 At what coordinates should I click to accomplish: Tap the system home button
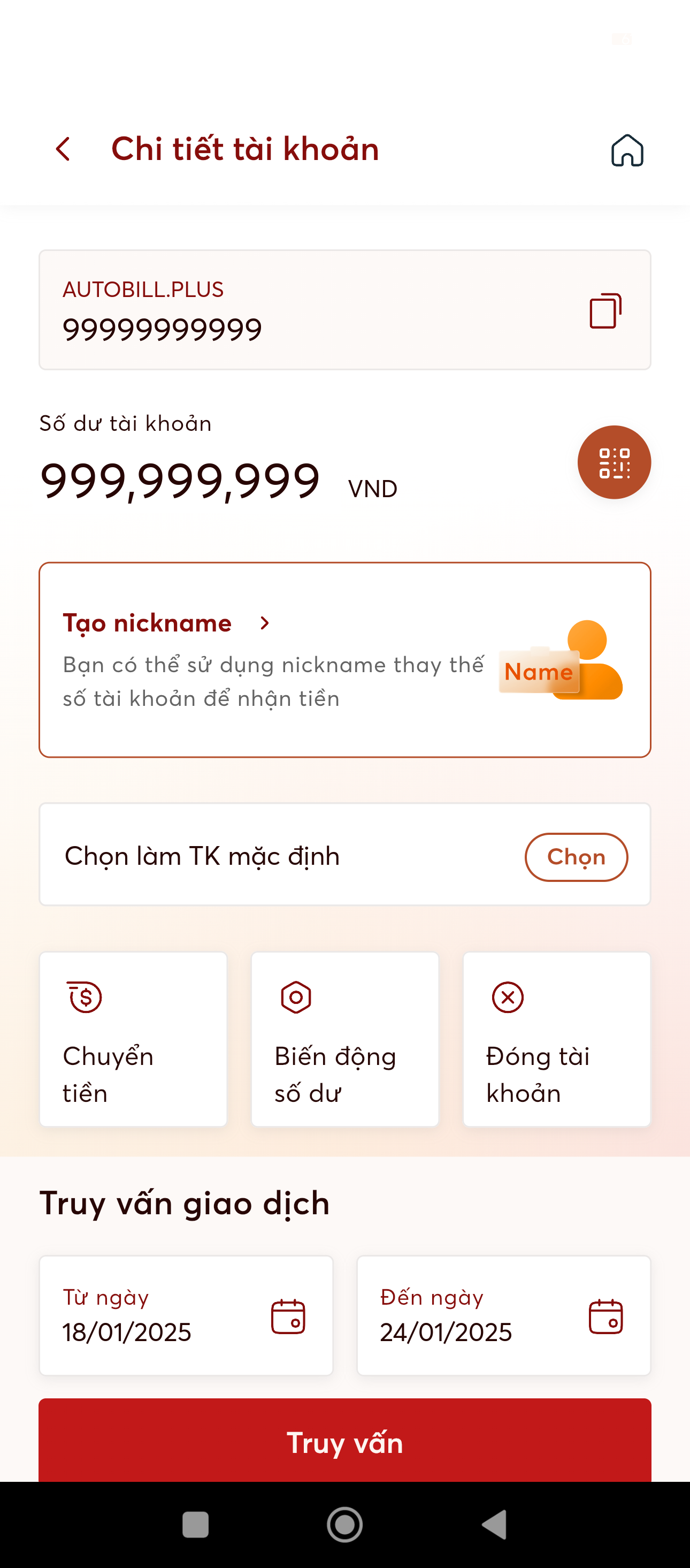point(344,1525)
